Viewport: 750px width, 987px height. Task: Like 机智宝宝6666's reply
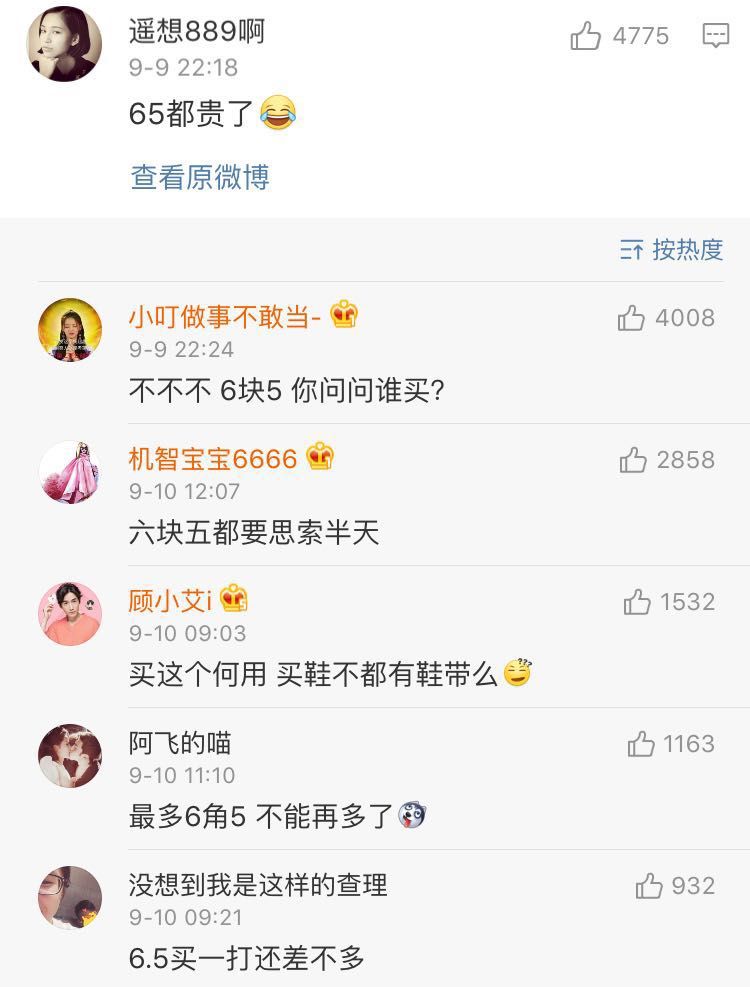[634, 461]
